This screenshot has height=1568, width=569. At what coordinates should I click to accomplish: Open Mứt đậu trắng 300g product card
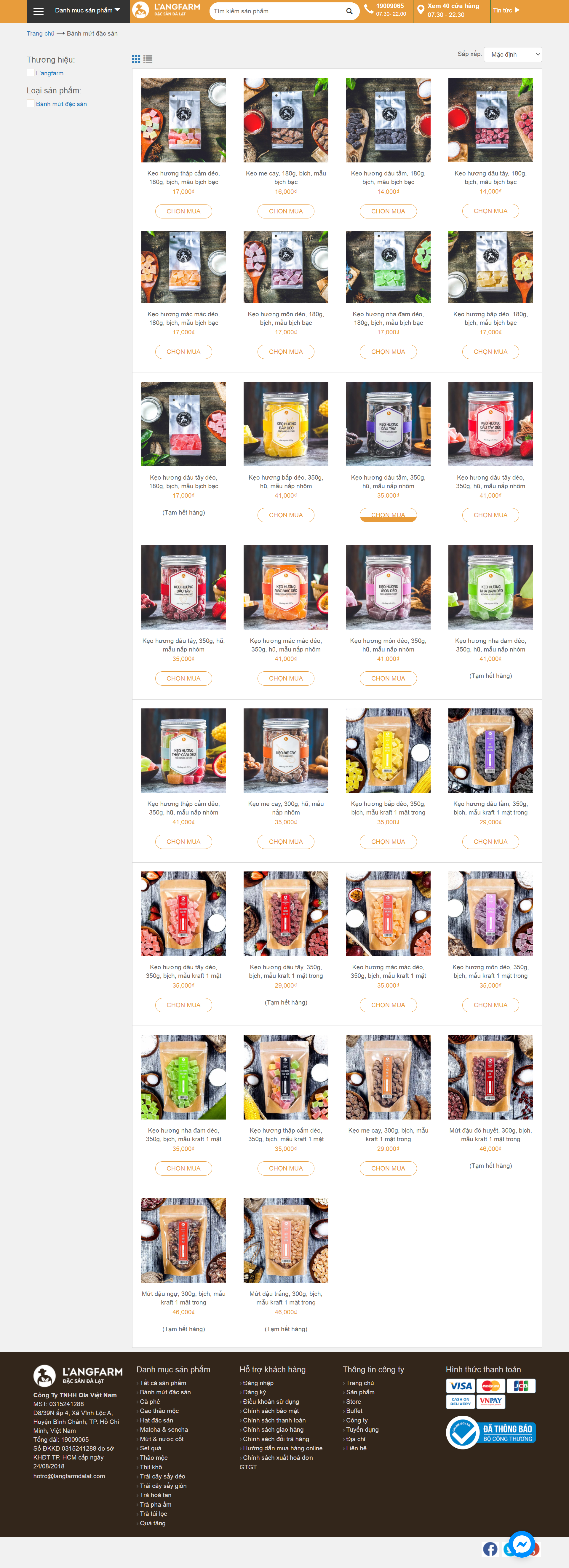[x=285, y=1240]
